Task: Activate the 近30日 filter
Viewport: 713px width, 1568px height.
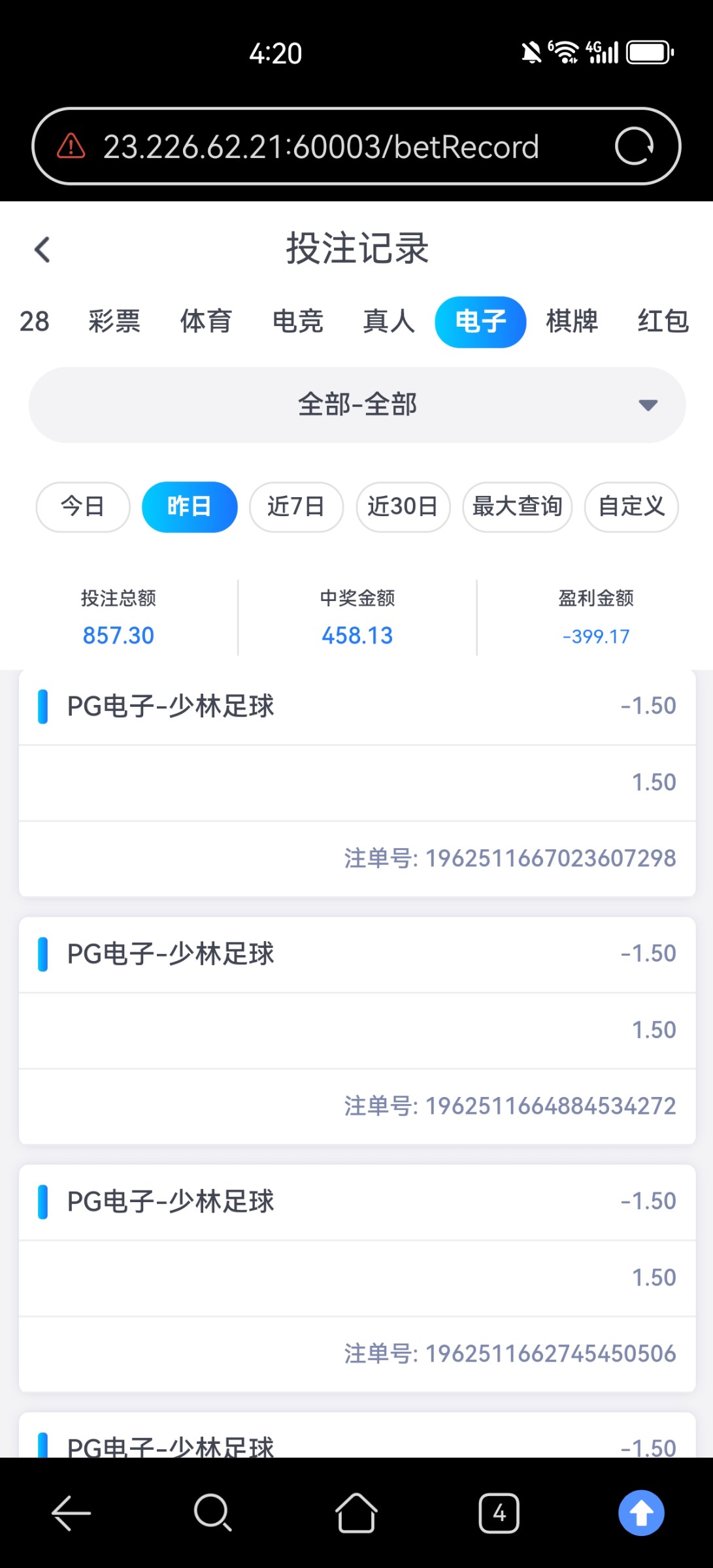Action: (x=403, y=506)
